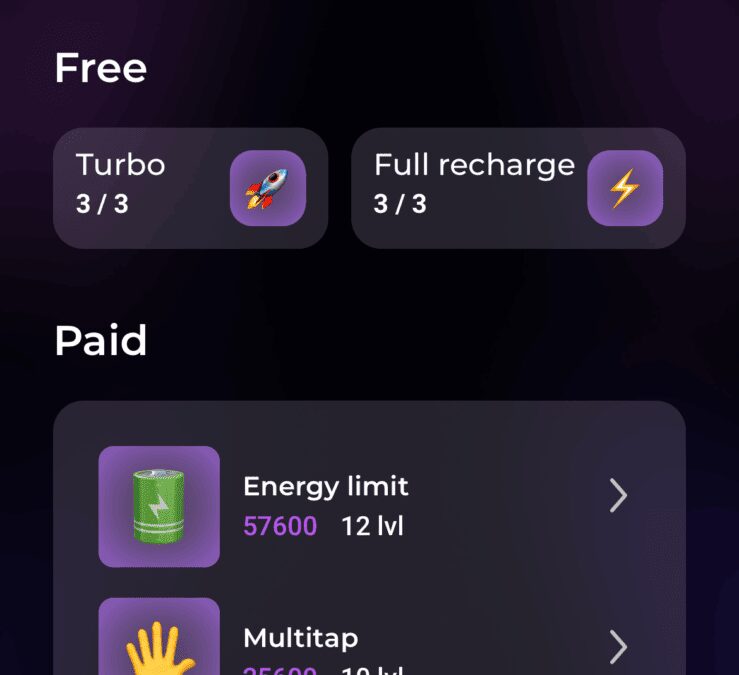This screenshot has width=739, height=675.
Task: Open the Energy limit upgrade
Action: point(368,505)
